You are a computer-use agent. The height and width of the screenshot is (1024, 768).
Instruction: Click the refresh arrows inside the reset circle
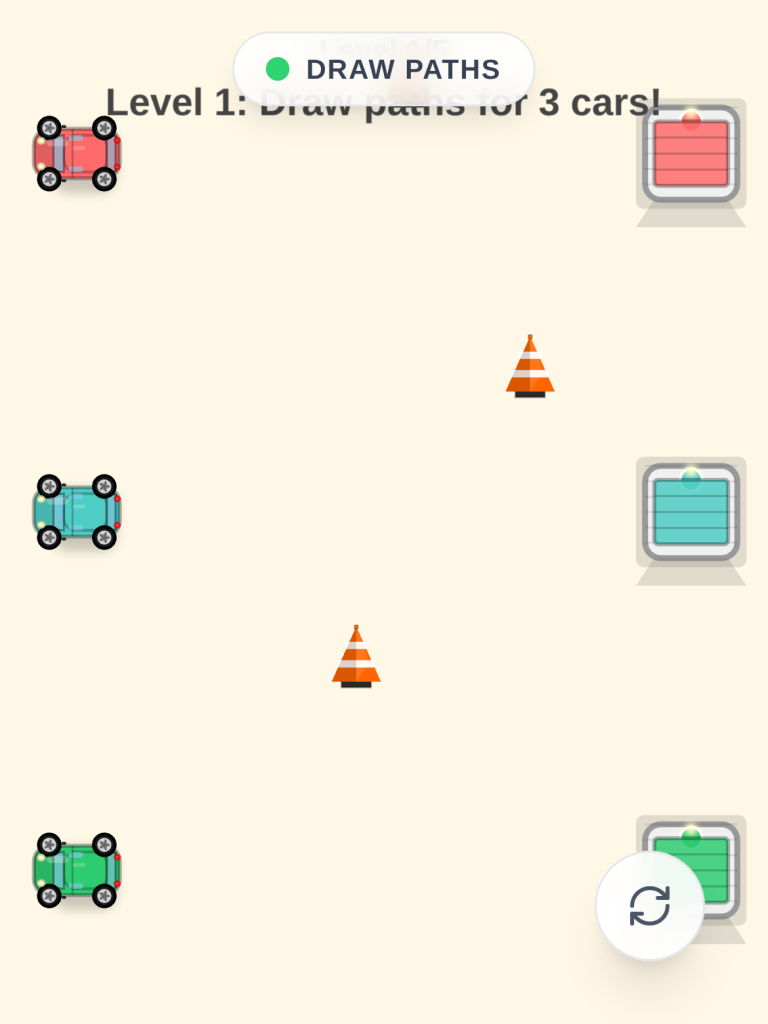(649, 905)
